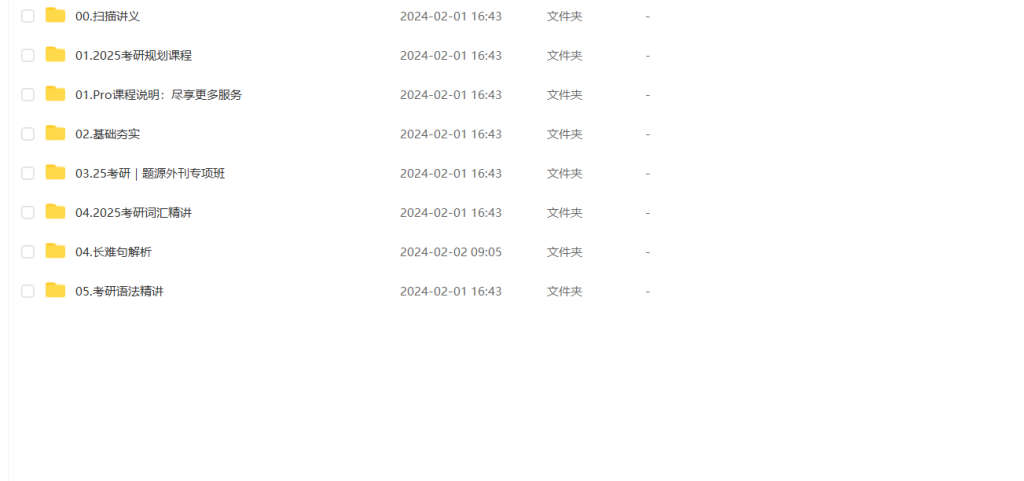Open the 03.25考研题源外刊专项班 folder

(150, 173)
